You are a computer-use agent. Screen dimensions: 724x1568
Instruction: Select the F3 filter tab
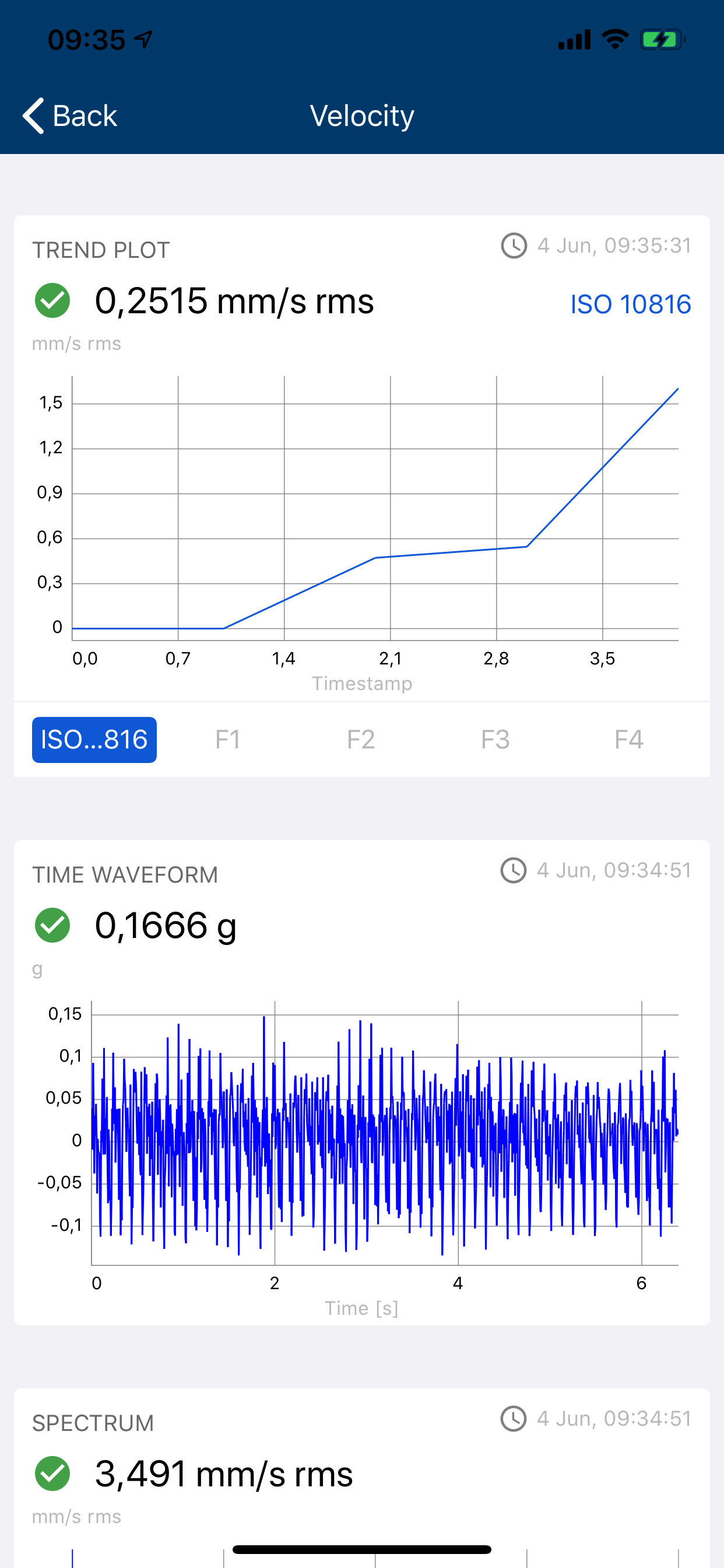[496, 740]
